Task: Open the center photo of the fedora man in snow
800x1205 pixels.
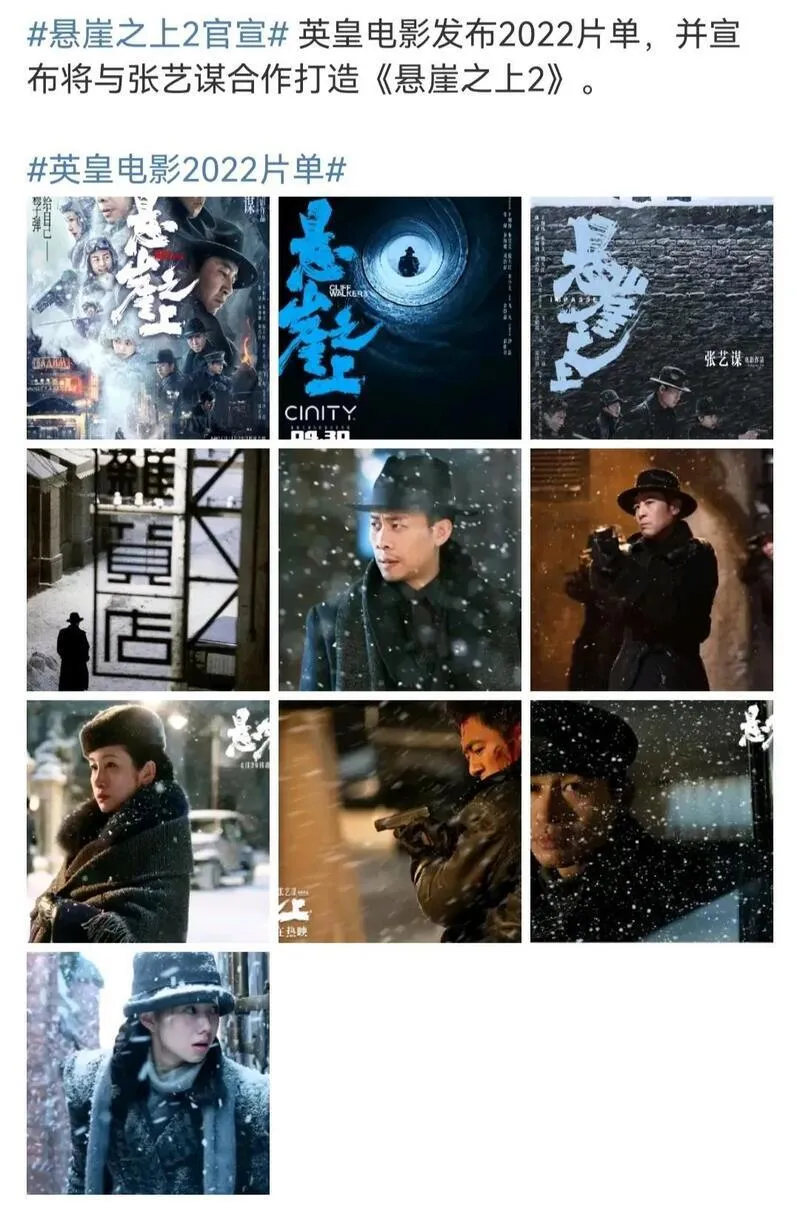Action: point(400,569)
